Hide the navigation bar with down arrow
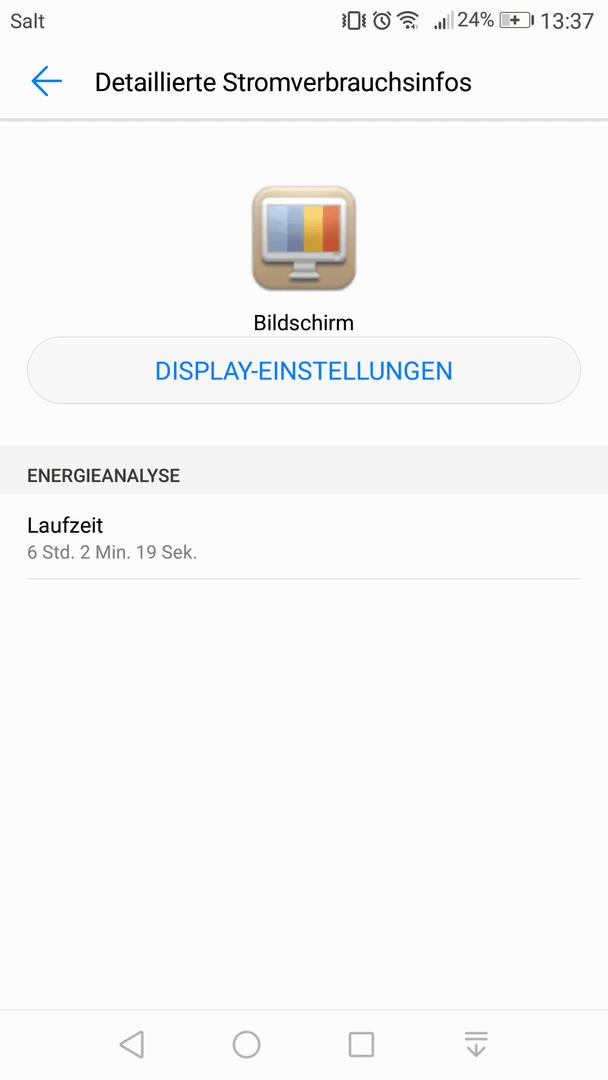This screenshot has width=608, height=1080. pyautogui.click(x=476, y=1044)
